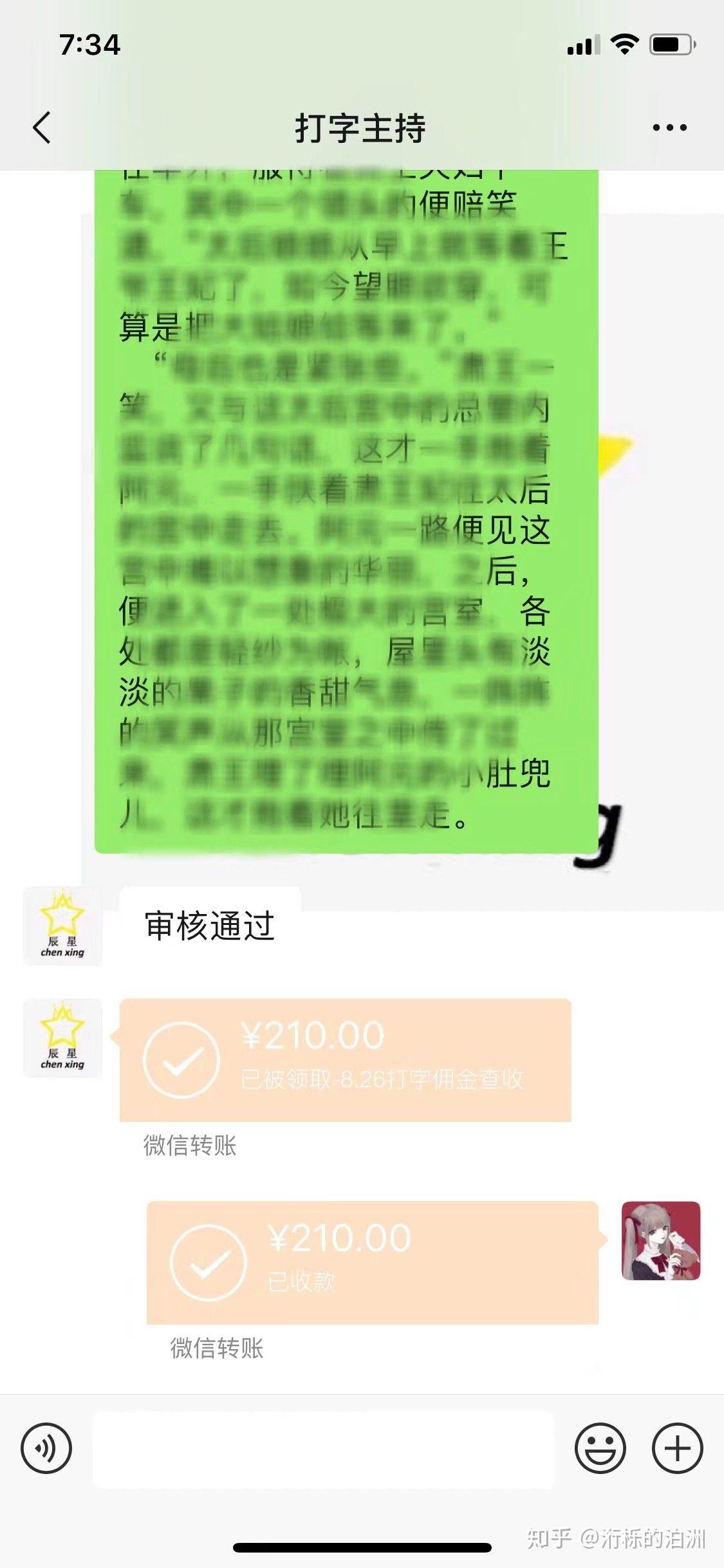Image resolution: width=724 pixels, height=1568 pixels.
Task: View the chen xing avatar next to 审核通过
Action: coord(62,926)
